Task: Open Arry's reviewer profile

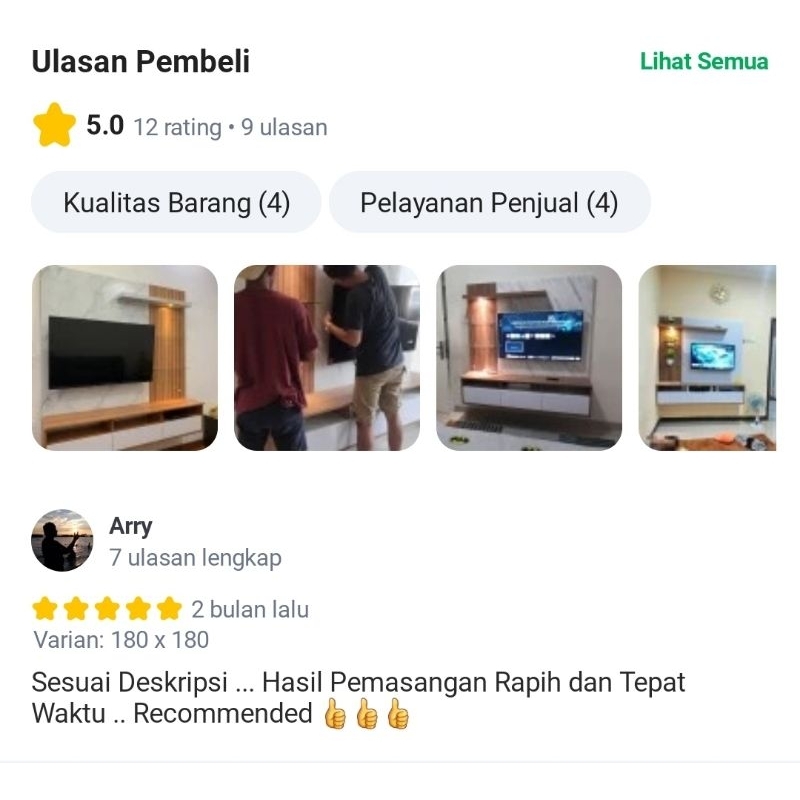Action: (x=62, y=540)
